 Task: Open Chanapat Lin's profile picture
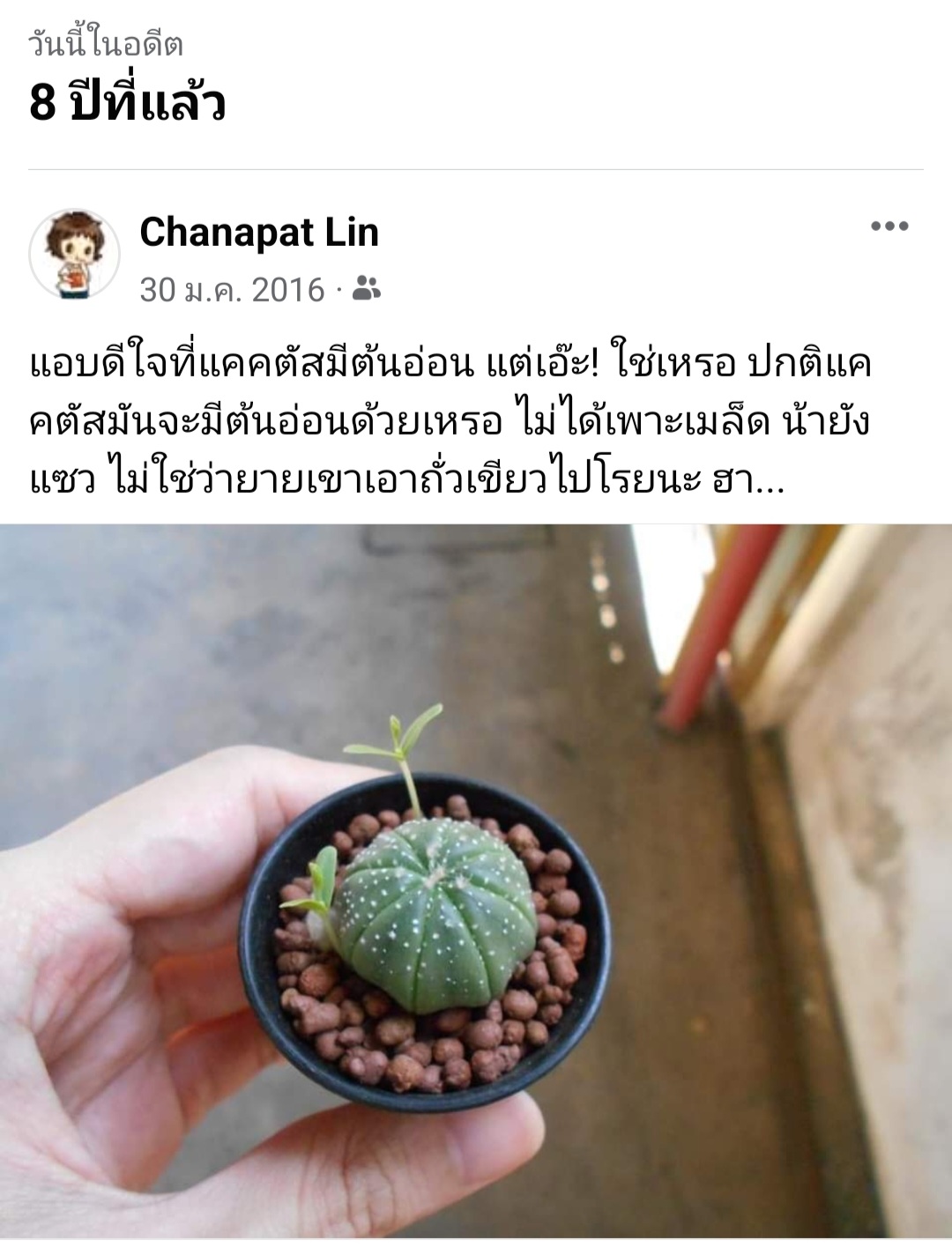click(74, 254)
